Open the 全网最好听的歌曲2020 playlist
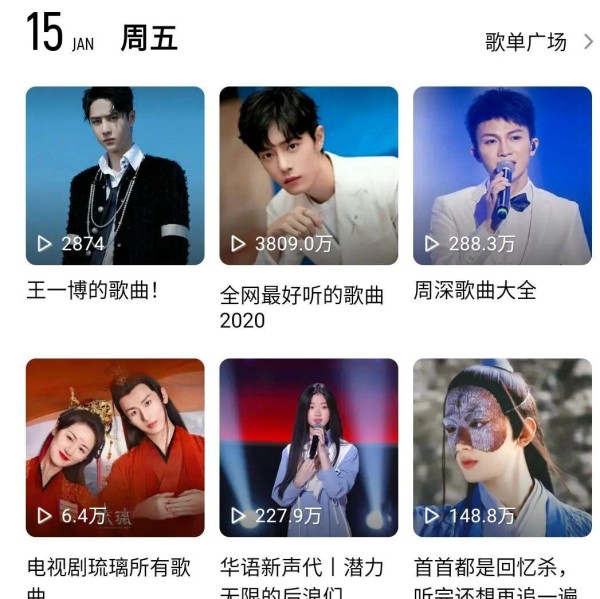600x599 pixels. tap(309, 176)
